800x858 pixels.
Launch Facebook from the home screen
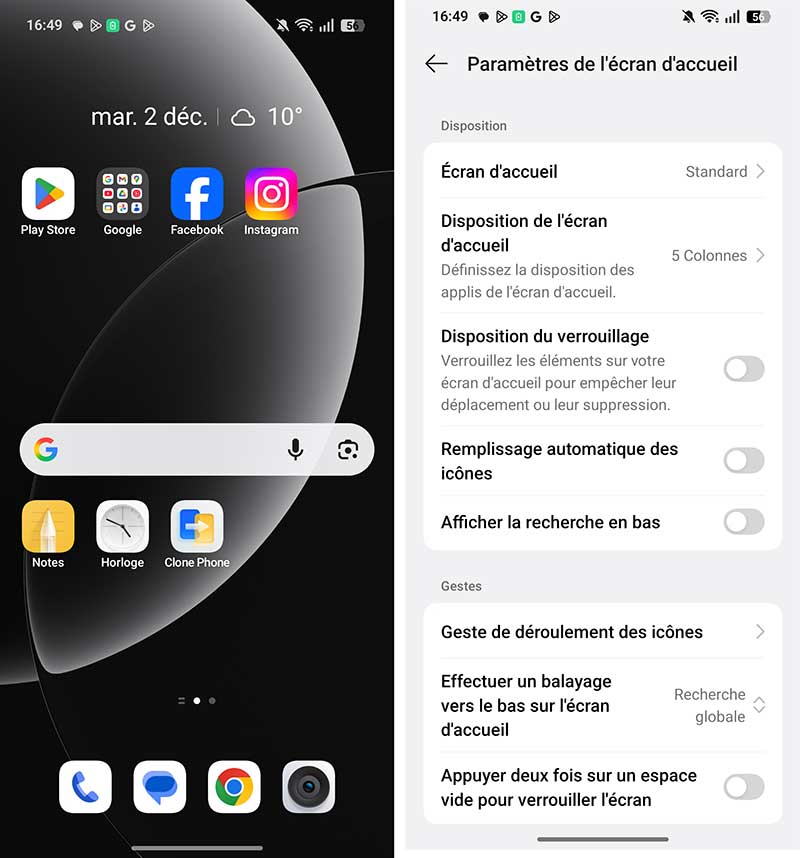point(196,196)
